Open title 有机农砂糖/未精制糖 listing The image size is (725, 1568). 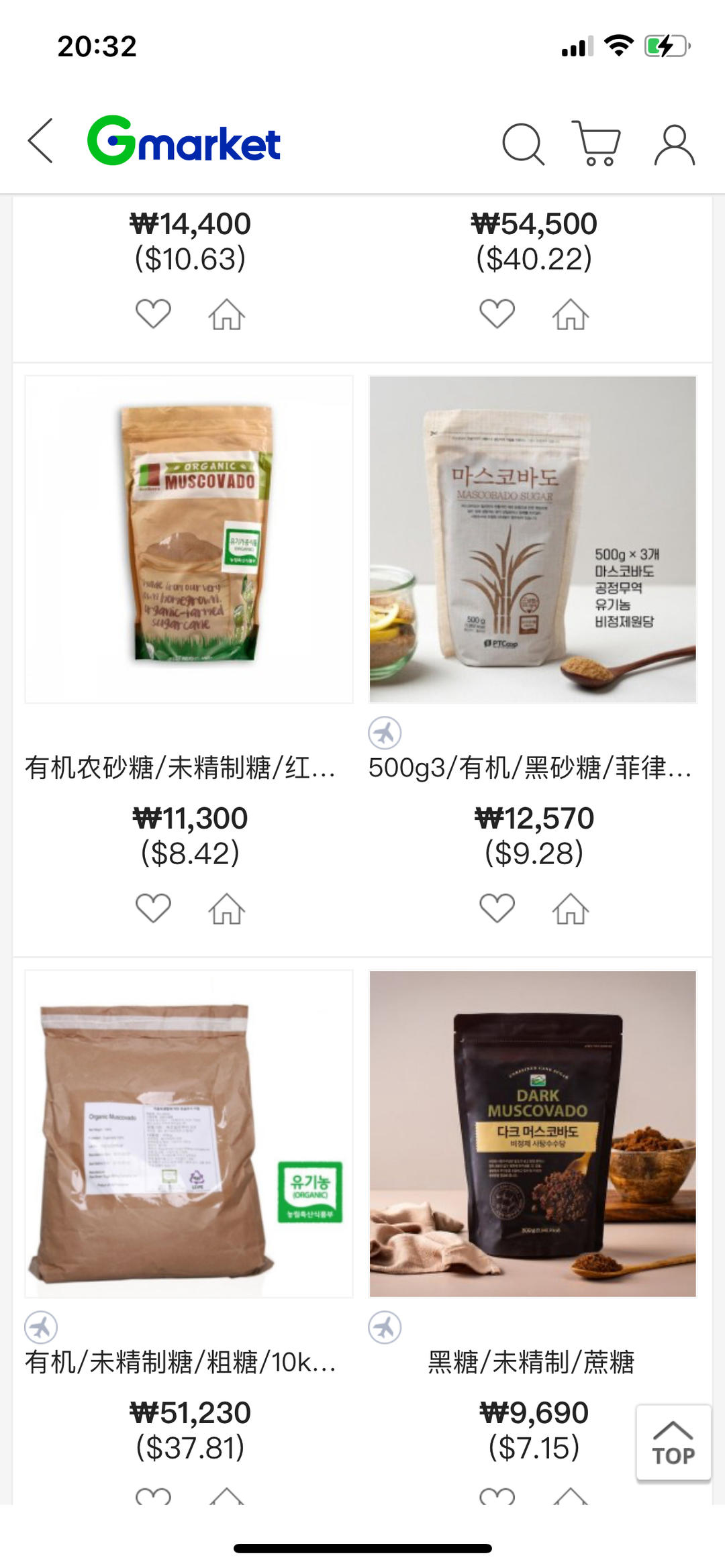(180, 768)
